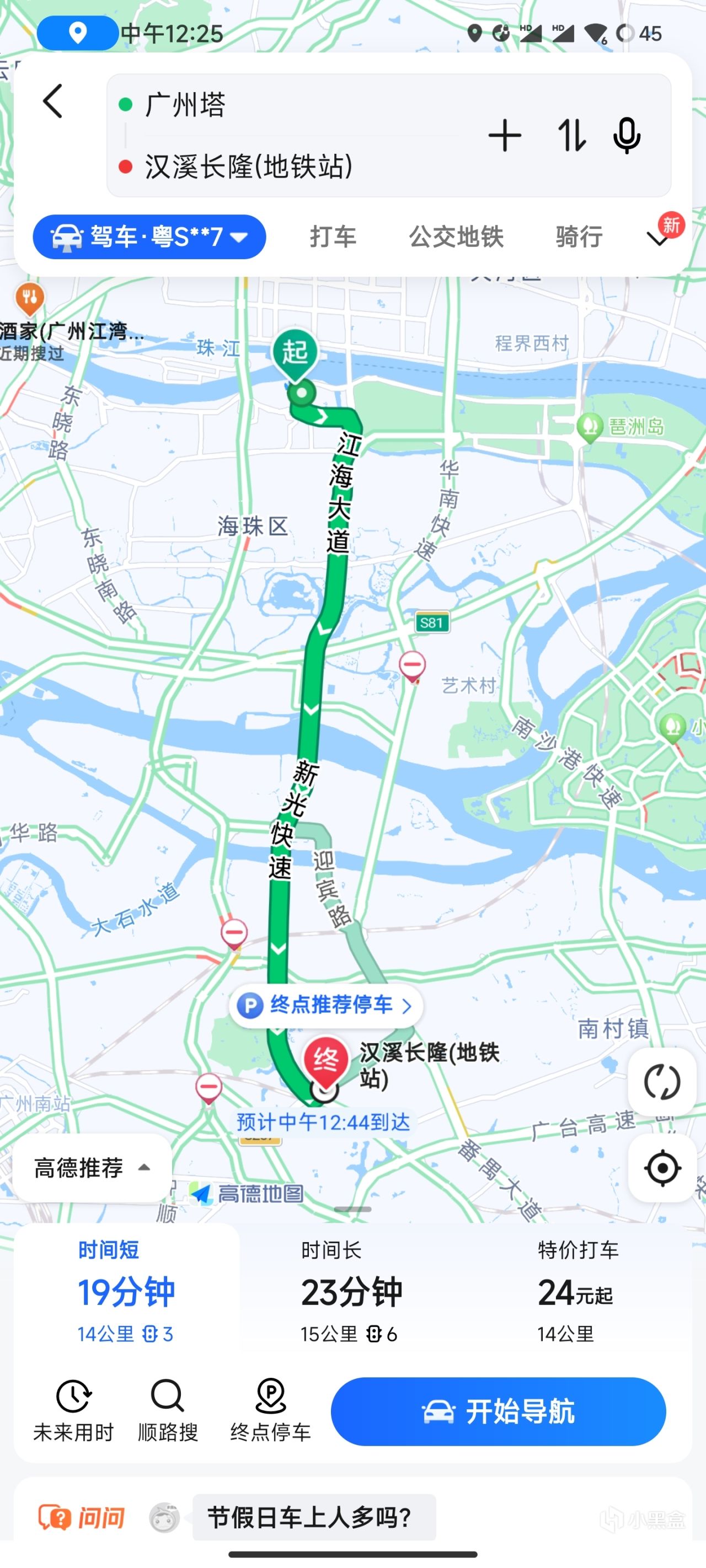Edit the starting point 广州塔

pyautogui.click(x=244, y=105)
